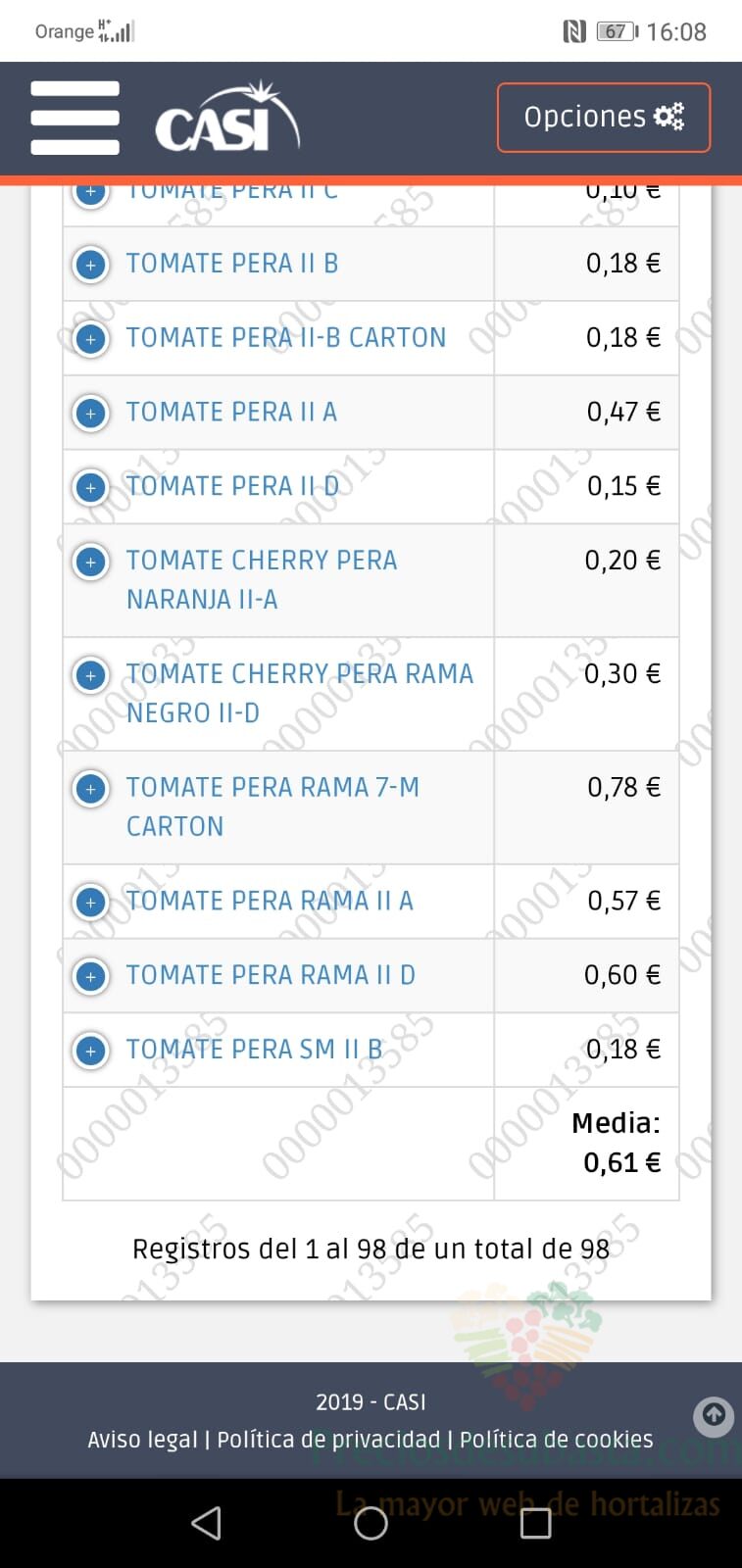
Task: Expand the TOMATE PERA SM II B row
Action: (x=91, y=1052)
